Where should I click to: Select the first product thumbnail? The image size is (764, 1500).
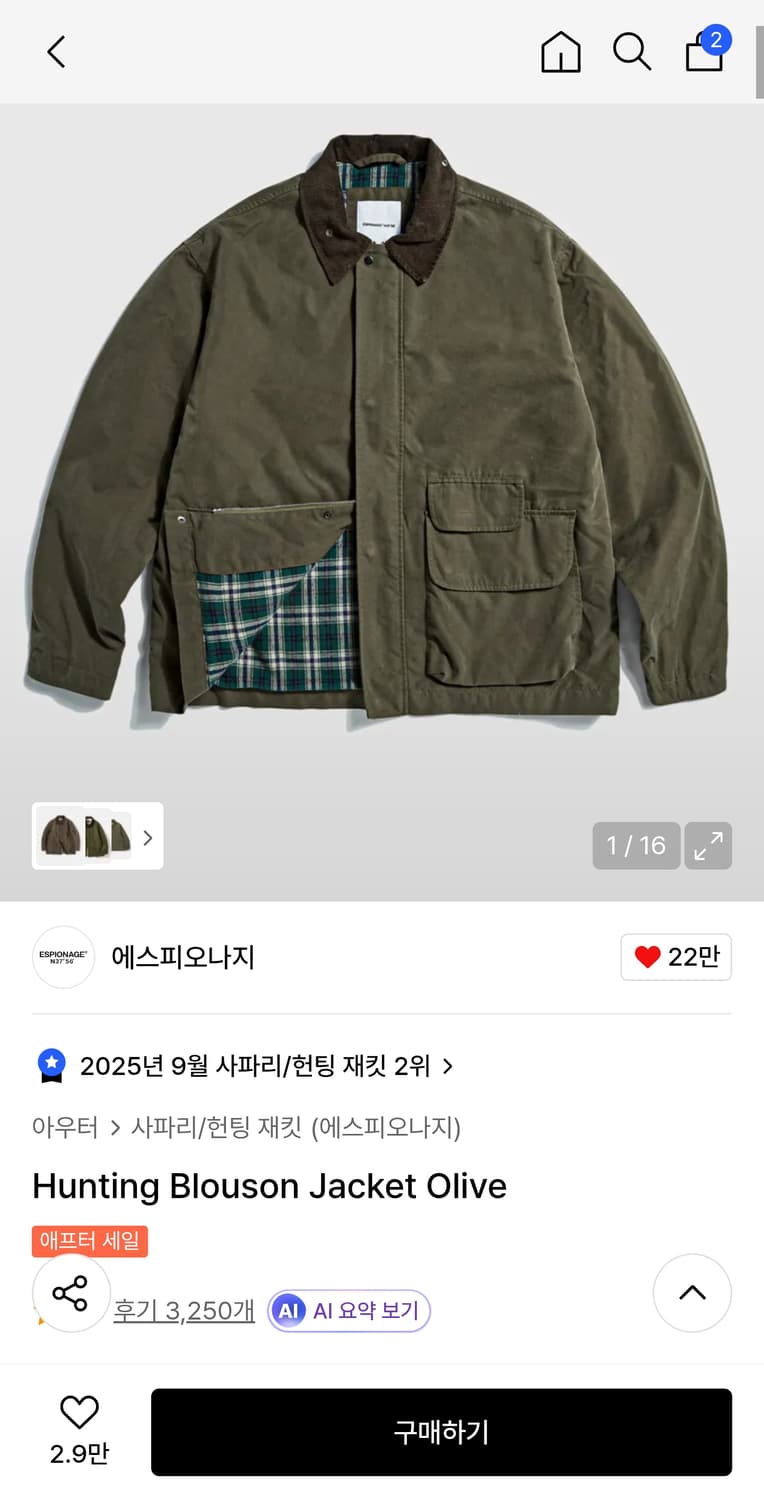(x=62, y=837)
